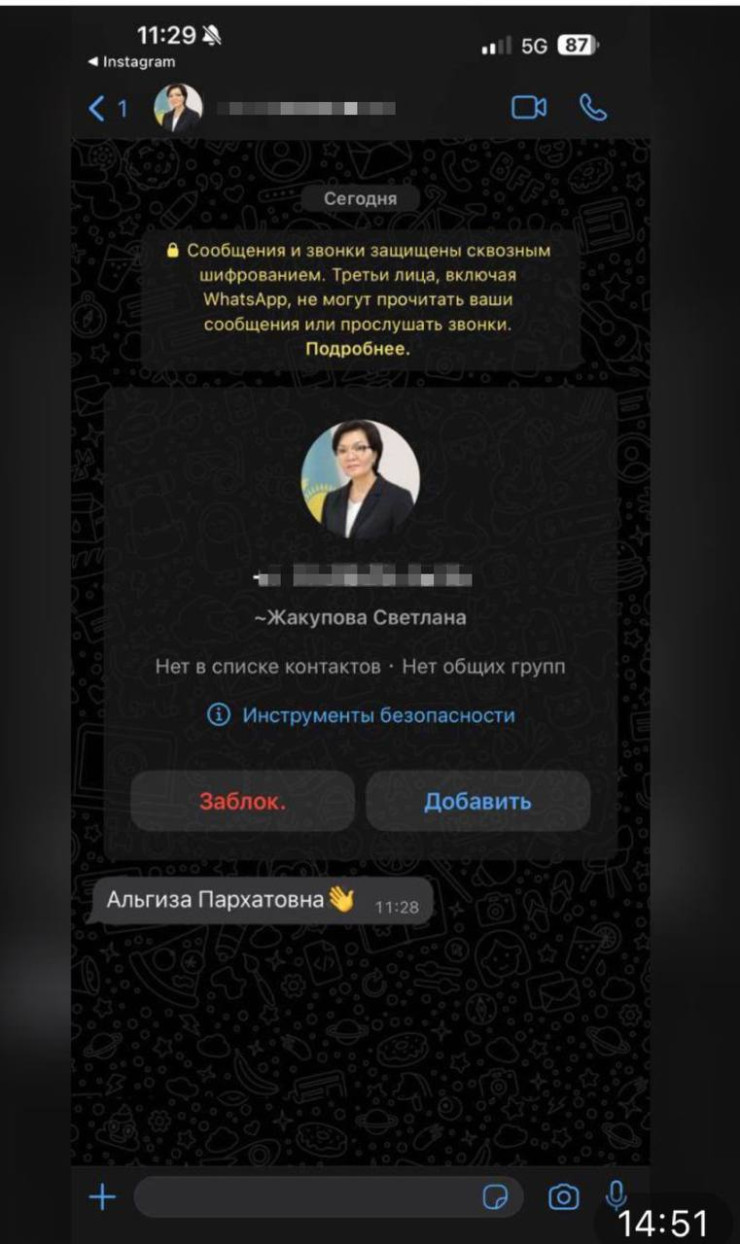This screenshot has width=740, height=1244.
Task: Block this contact with Заблок.
Action: (x=243, y=801)
